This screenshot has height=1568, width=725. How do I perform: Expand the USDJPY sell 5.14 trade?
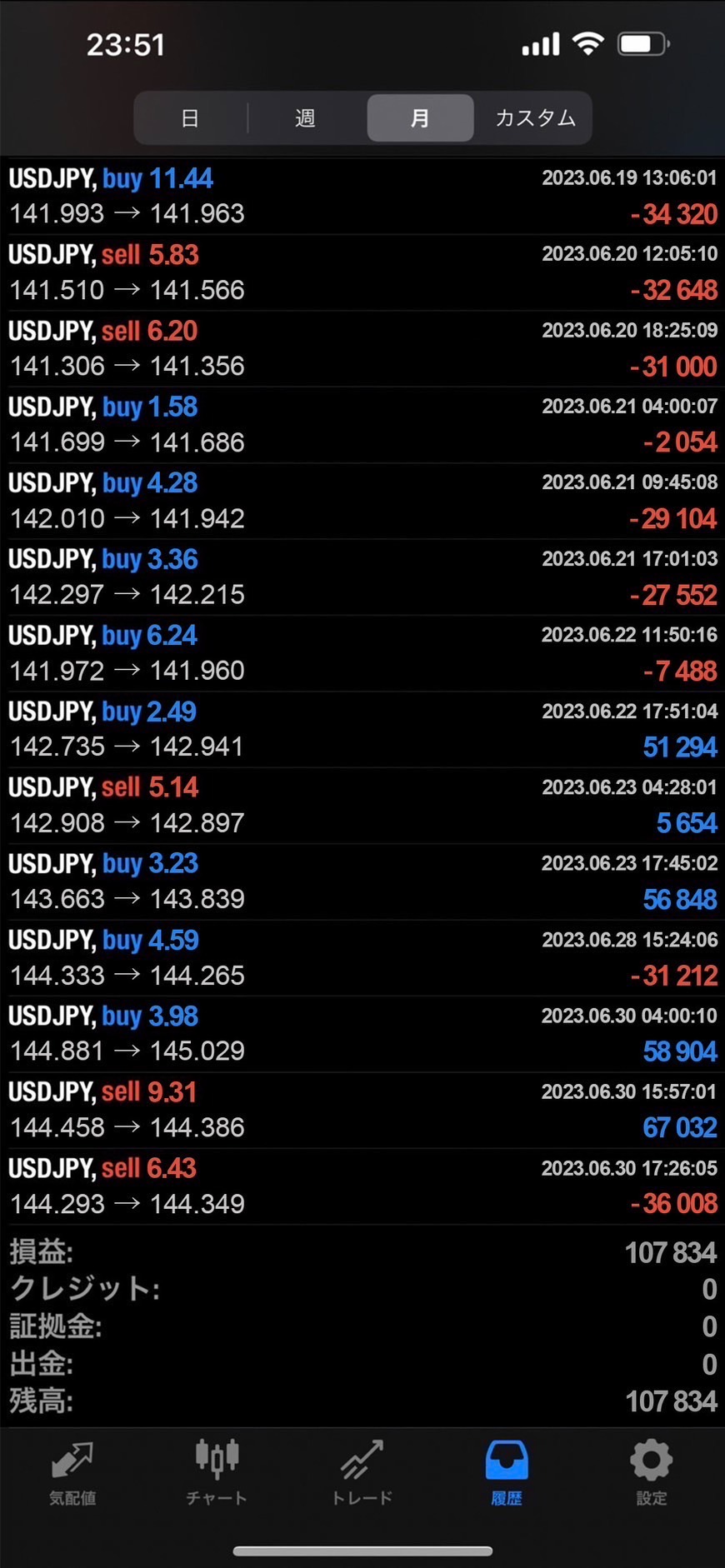click(362, 806)
